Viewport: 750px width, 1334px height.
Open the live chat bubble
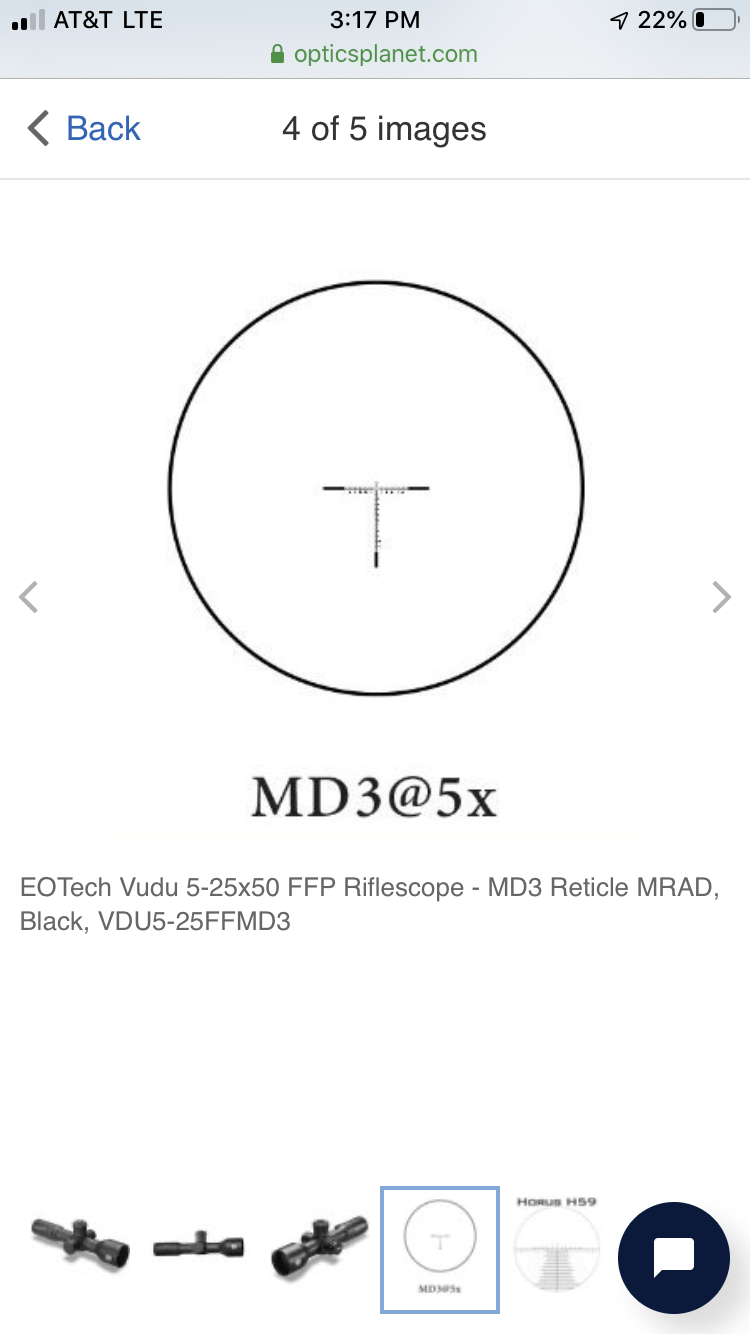[673, 1257]
